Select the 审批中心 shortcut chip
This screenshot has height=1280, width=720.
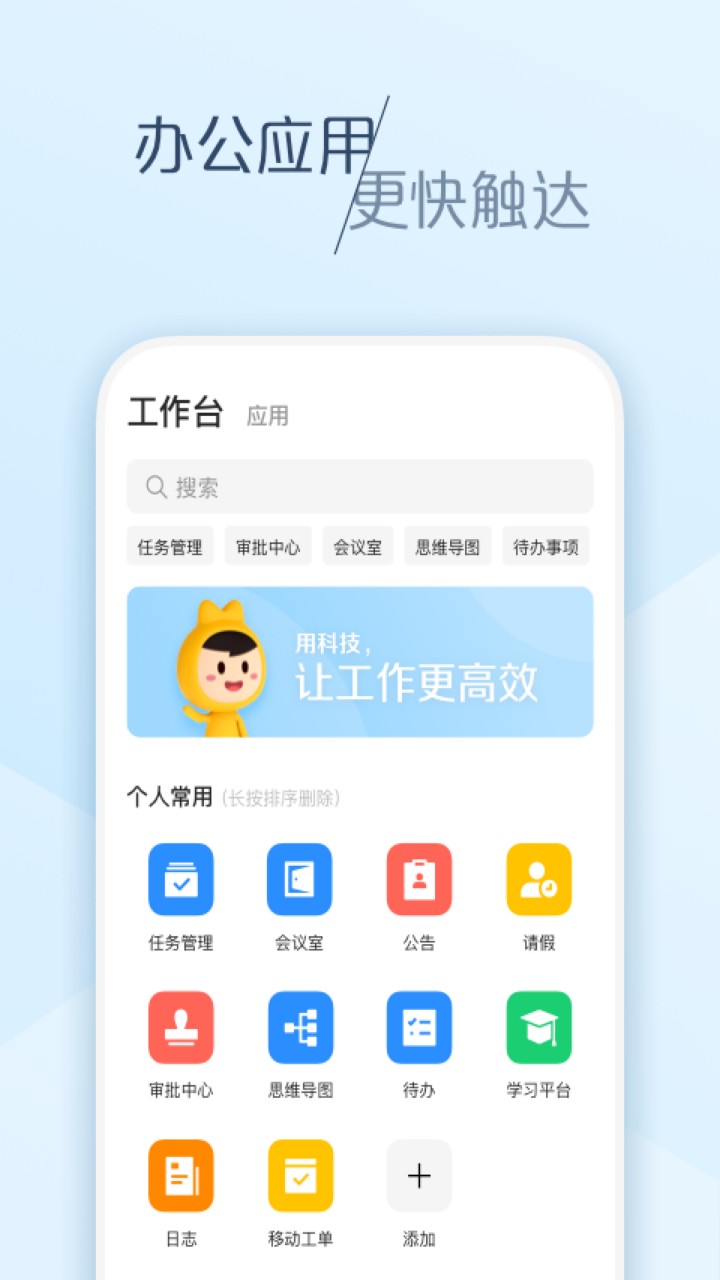(x=267, y=546)
